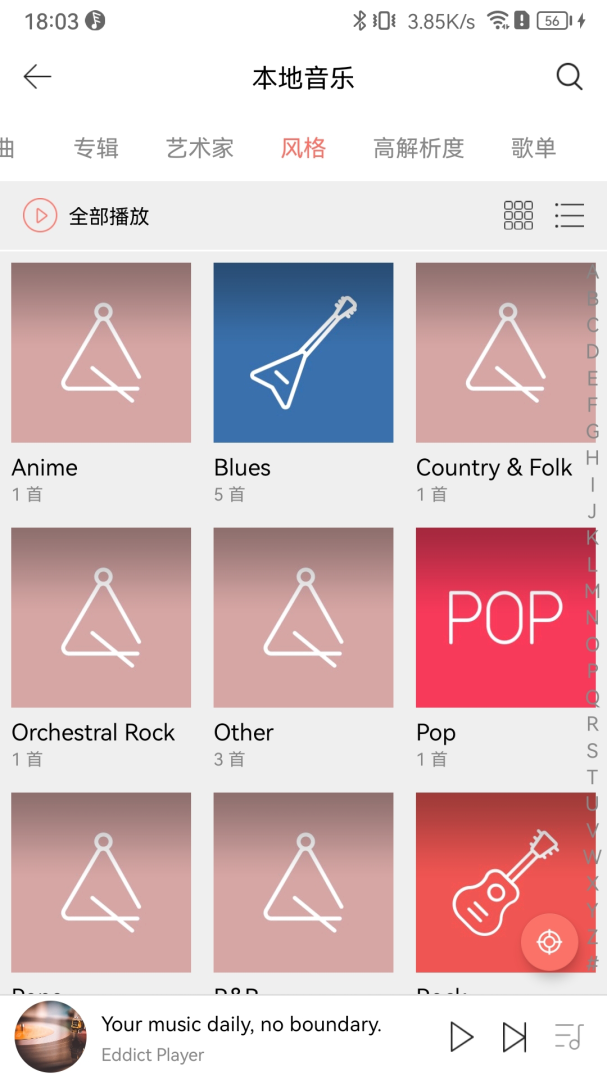Locate the current song with the floating button
607x1080 pixels.
point(549,942)
